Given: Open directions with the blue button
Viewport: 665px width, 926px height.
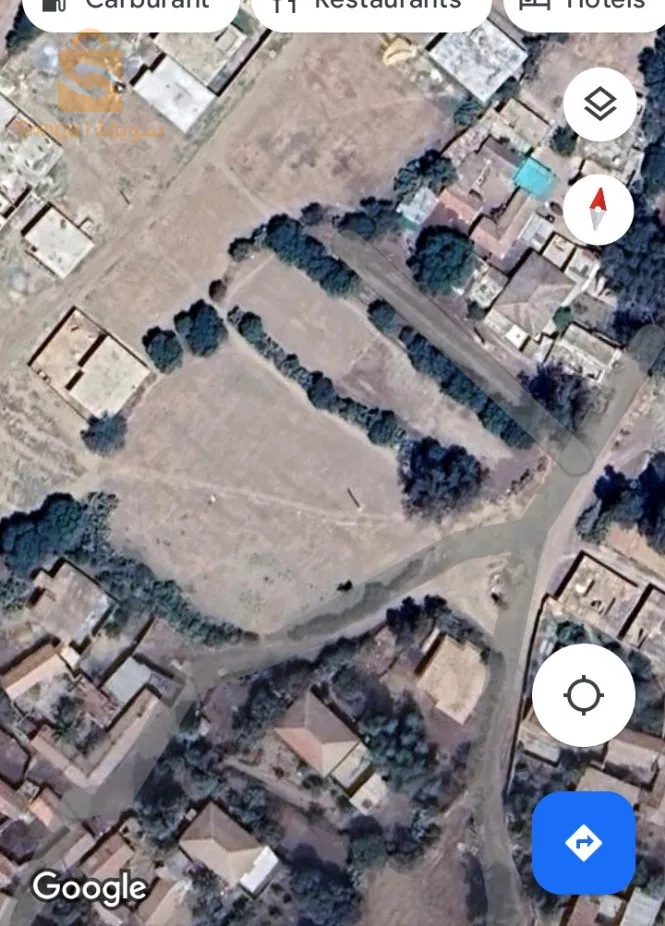Looking at the screenshot, I should coord(583,843).
